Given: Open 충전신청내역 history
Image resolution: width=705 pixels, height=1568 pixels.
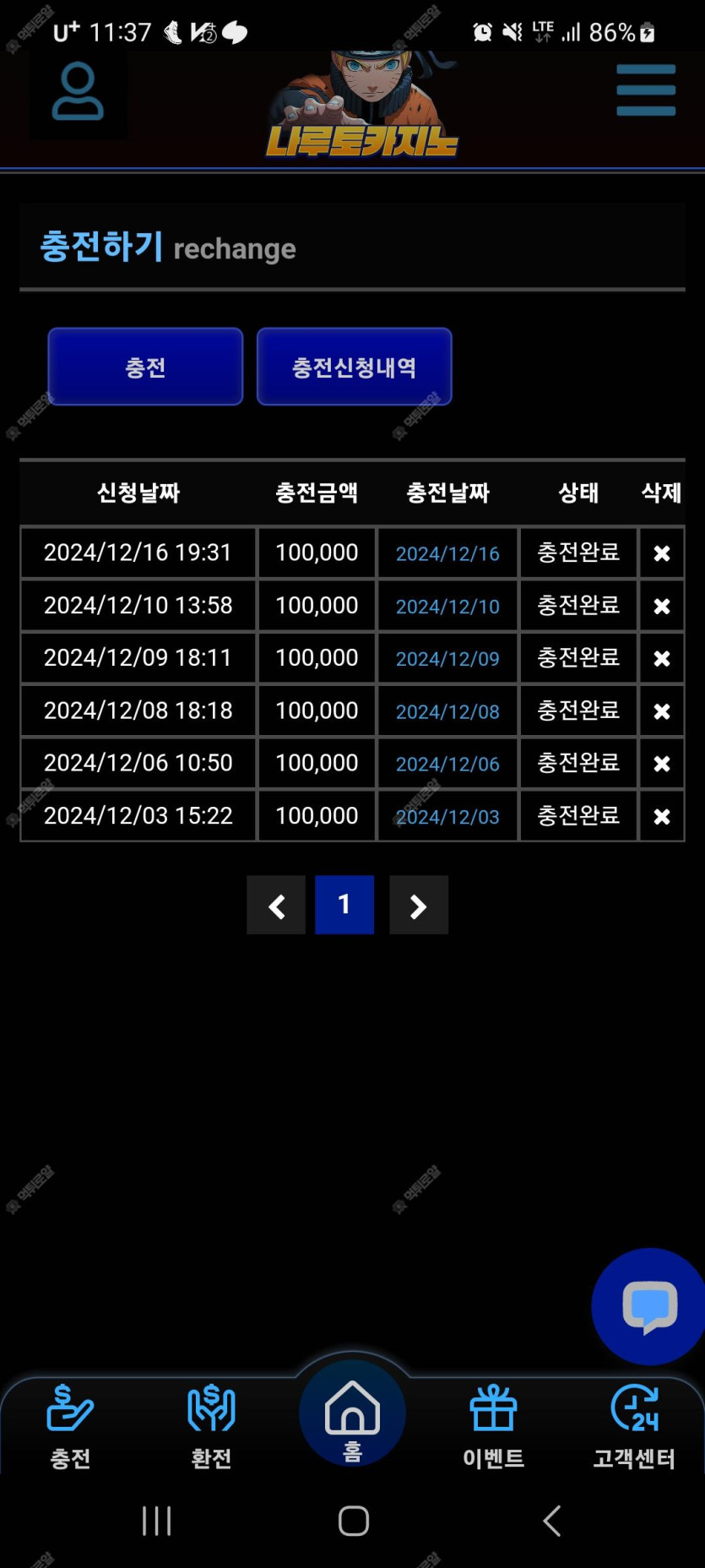Looking at the screenshot, I should tap(354, 367).
